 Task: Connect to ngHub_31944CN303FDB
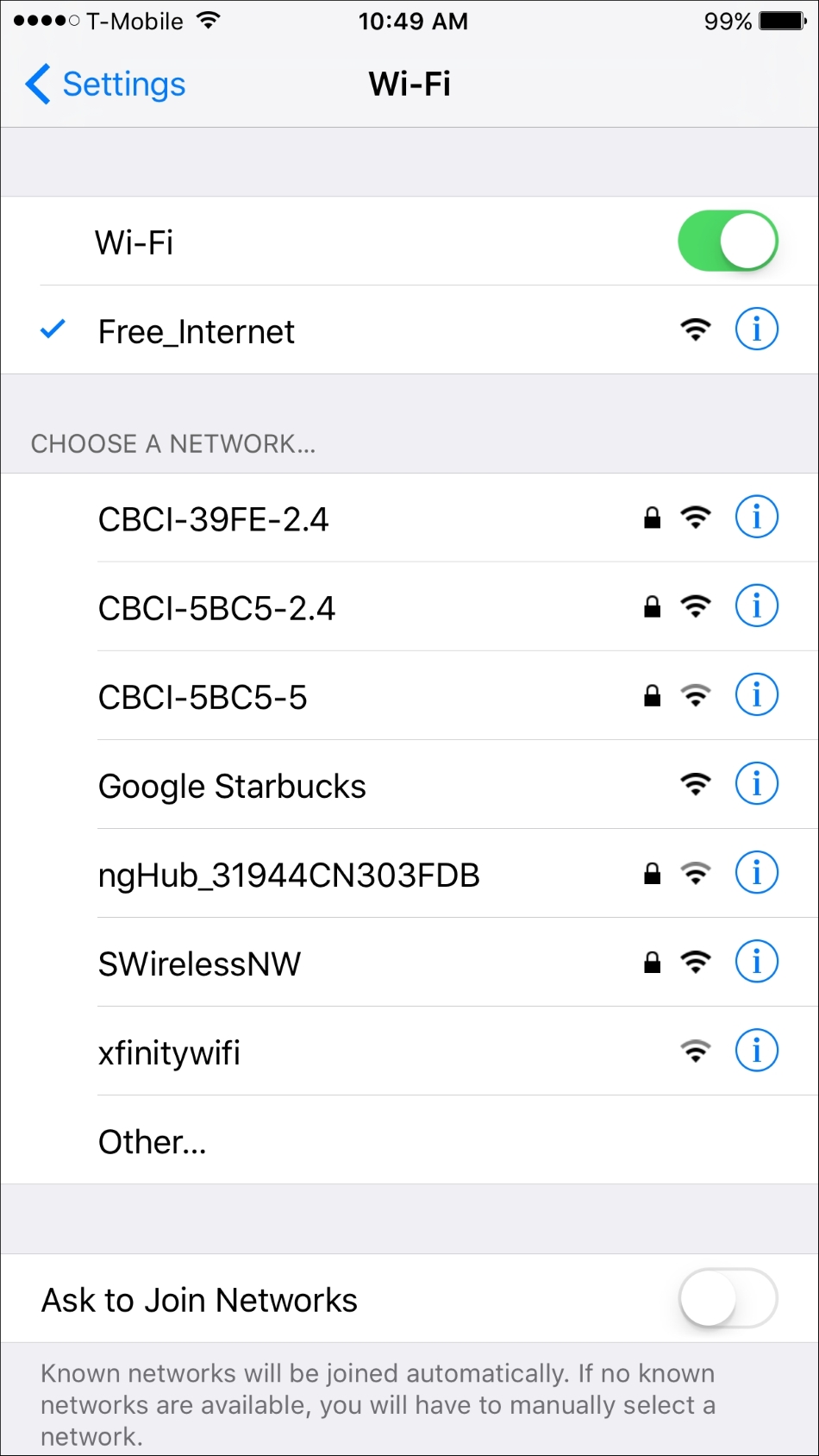click(289, 875)
